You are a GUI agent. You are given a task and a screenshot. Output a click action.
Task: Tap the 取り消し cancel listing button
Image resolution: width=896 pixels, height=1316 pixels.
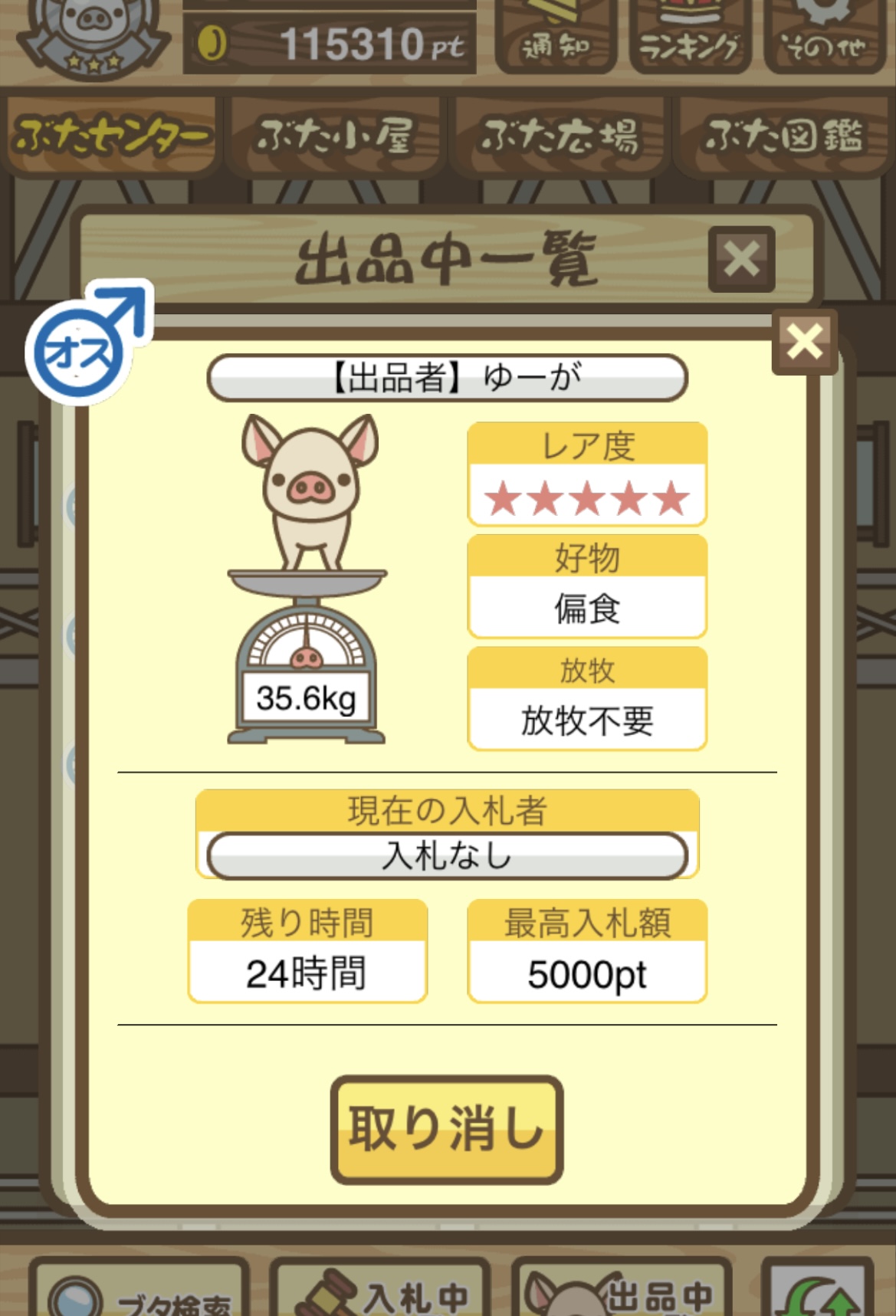coord(447,1129)
